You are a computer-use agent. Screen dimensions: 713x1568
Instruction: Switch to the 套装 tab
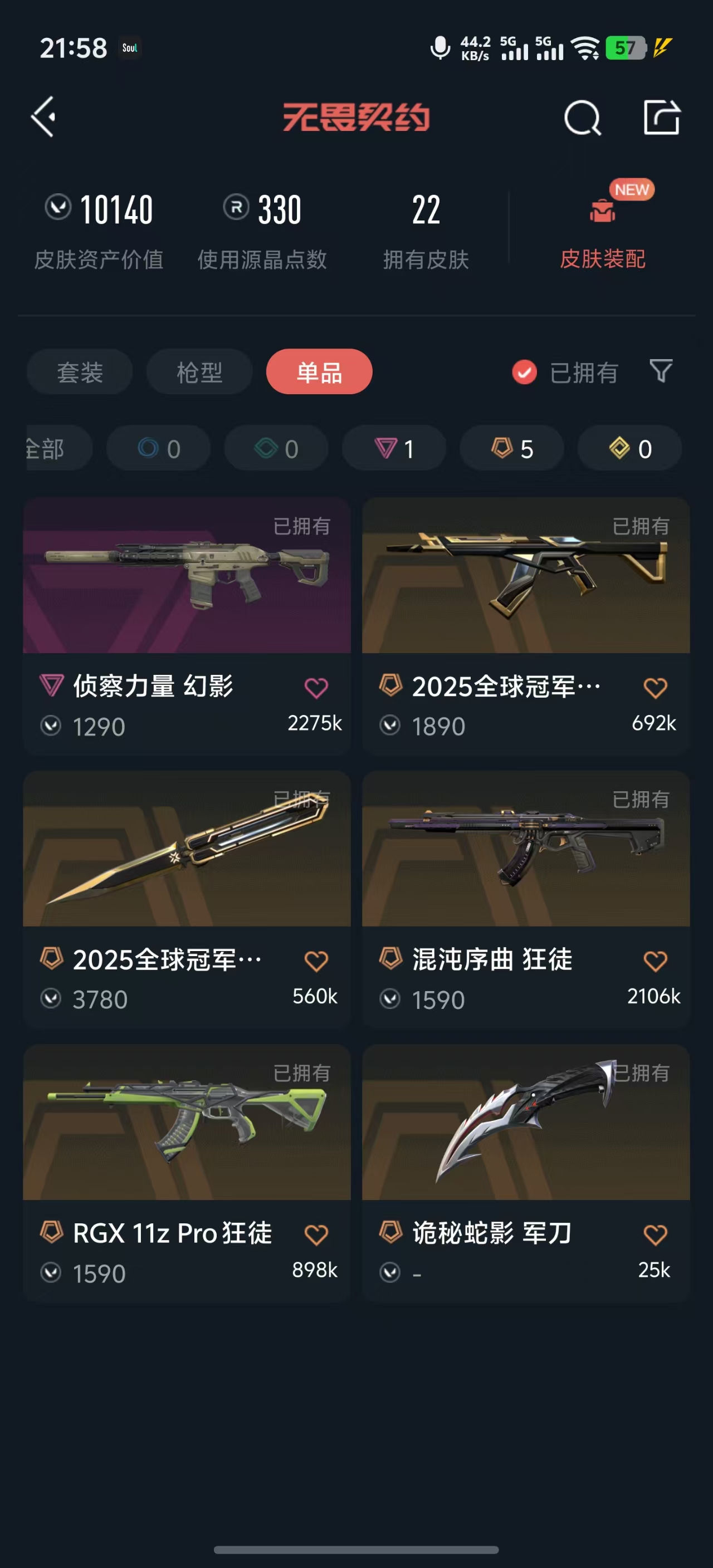tap(80, 372)
